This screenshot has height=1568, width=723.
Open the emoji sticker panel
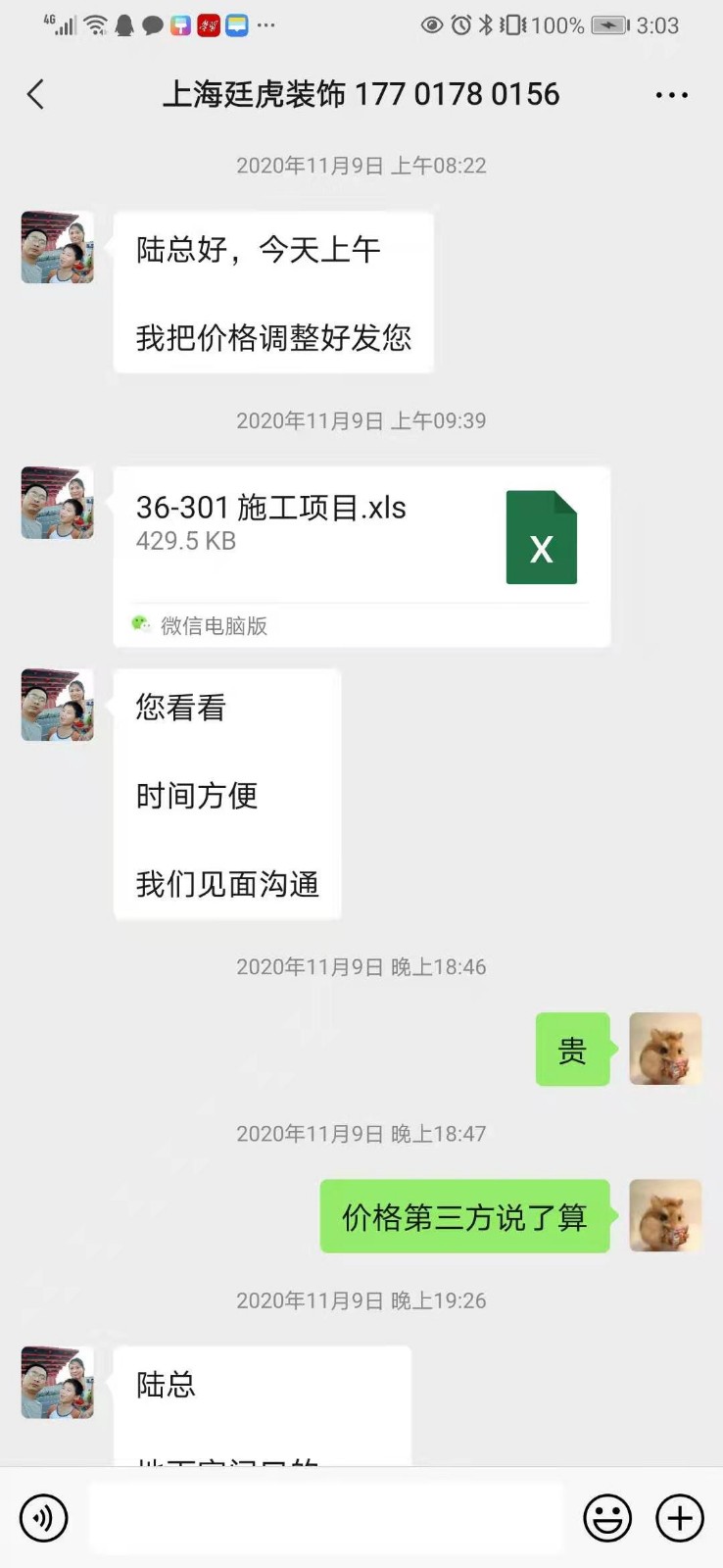(607, 1518)
